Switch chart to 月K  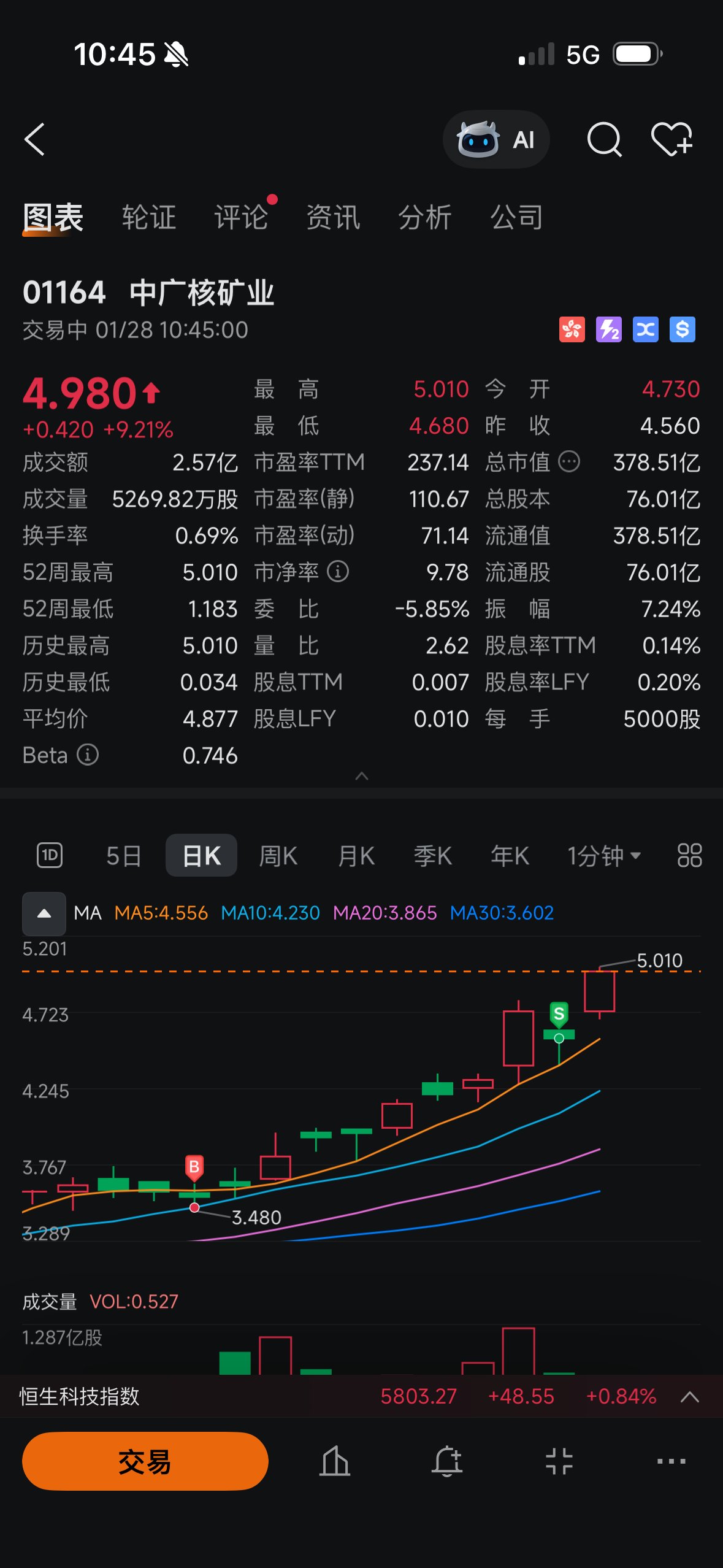[356, 856]
